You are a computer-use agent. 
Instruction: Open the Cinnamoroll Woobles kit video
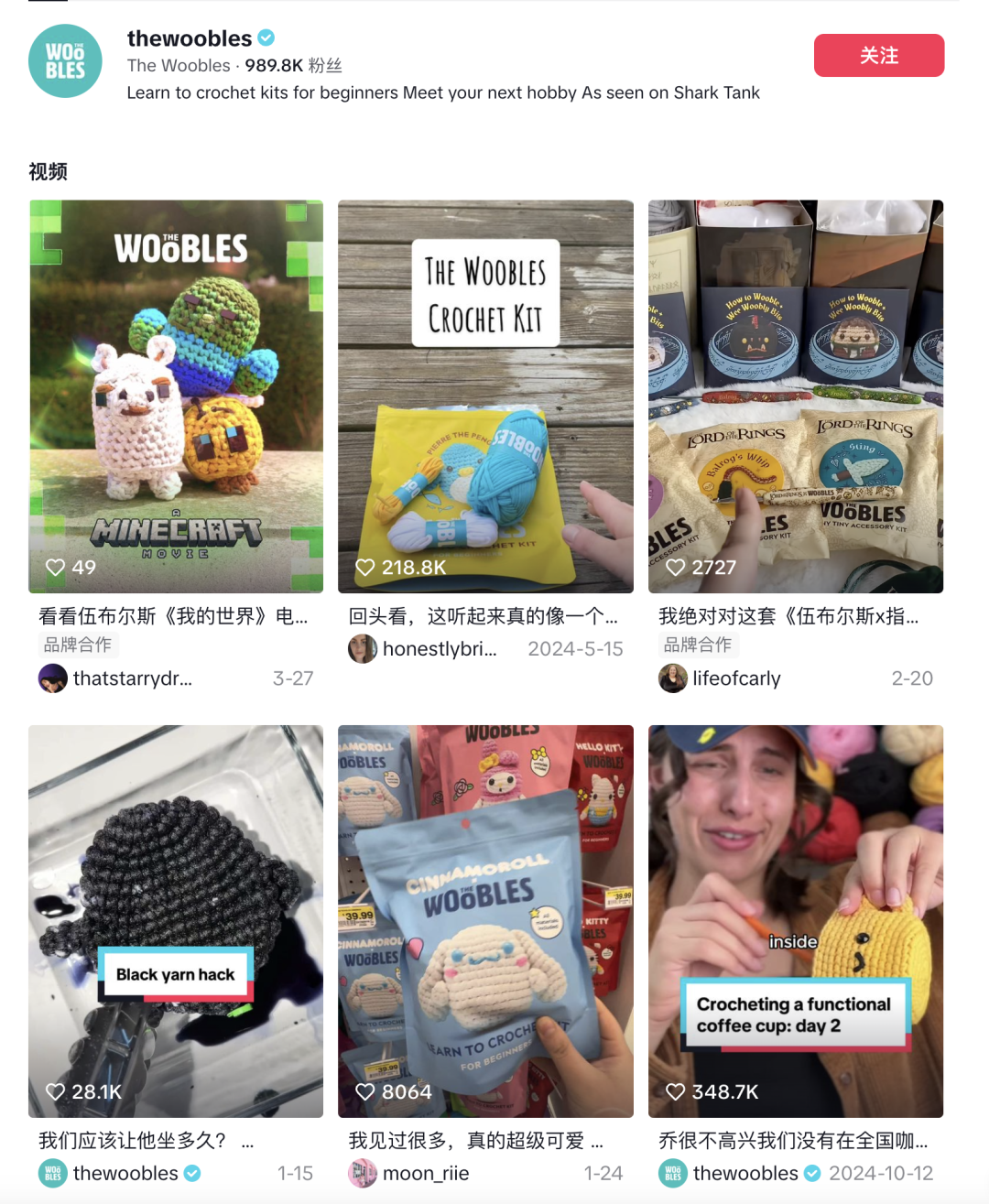coord(485,920)
